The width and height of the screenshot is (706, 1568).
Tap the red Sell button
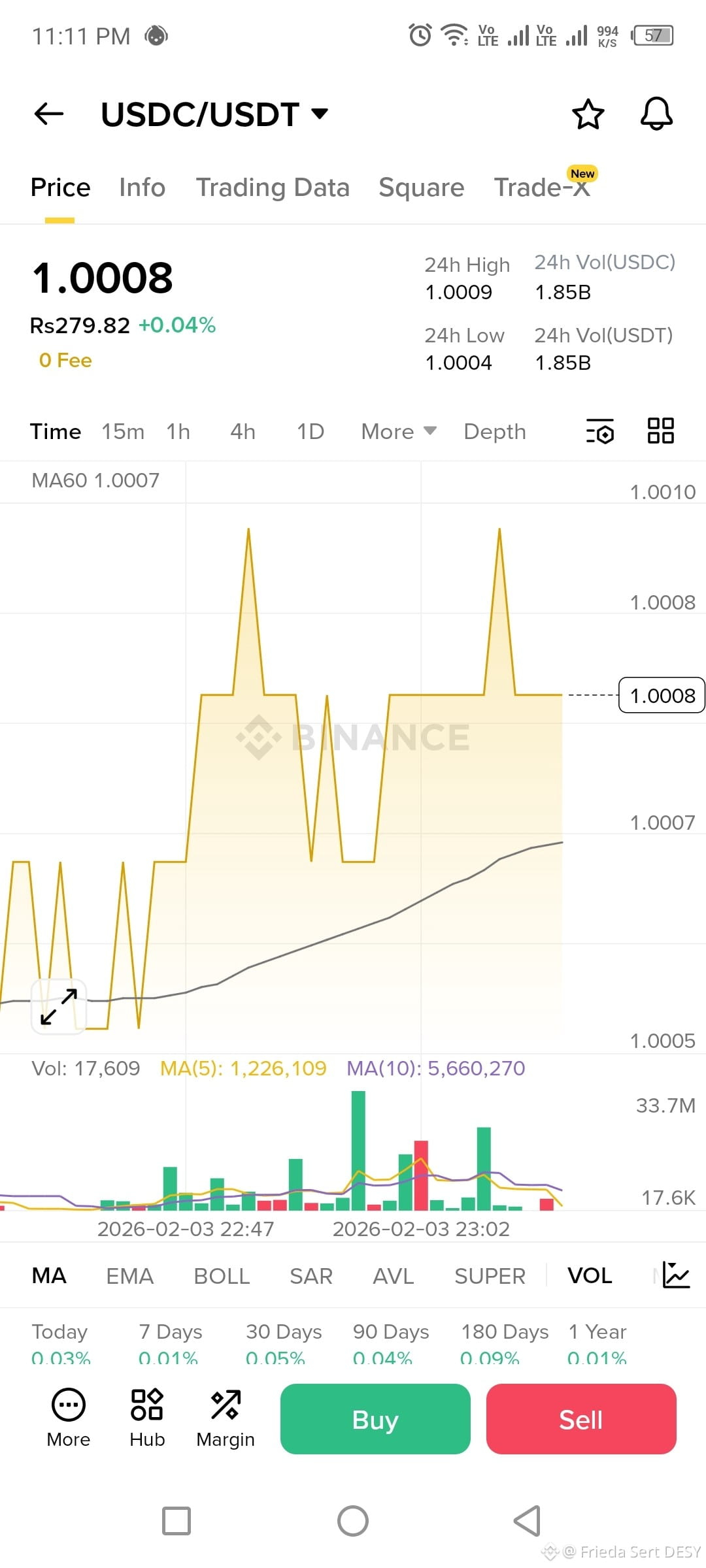coord(580,1420)
